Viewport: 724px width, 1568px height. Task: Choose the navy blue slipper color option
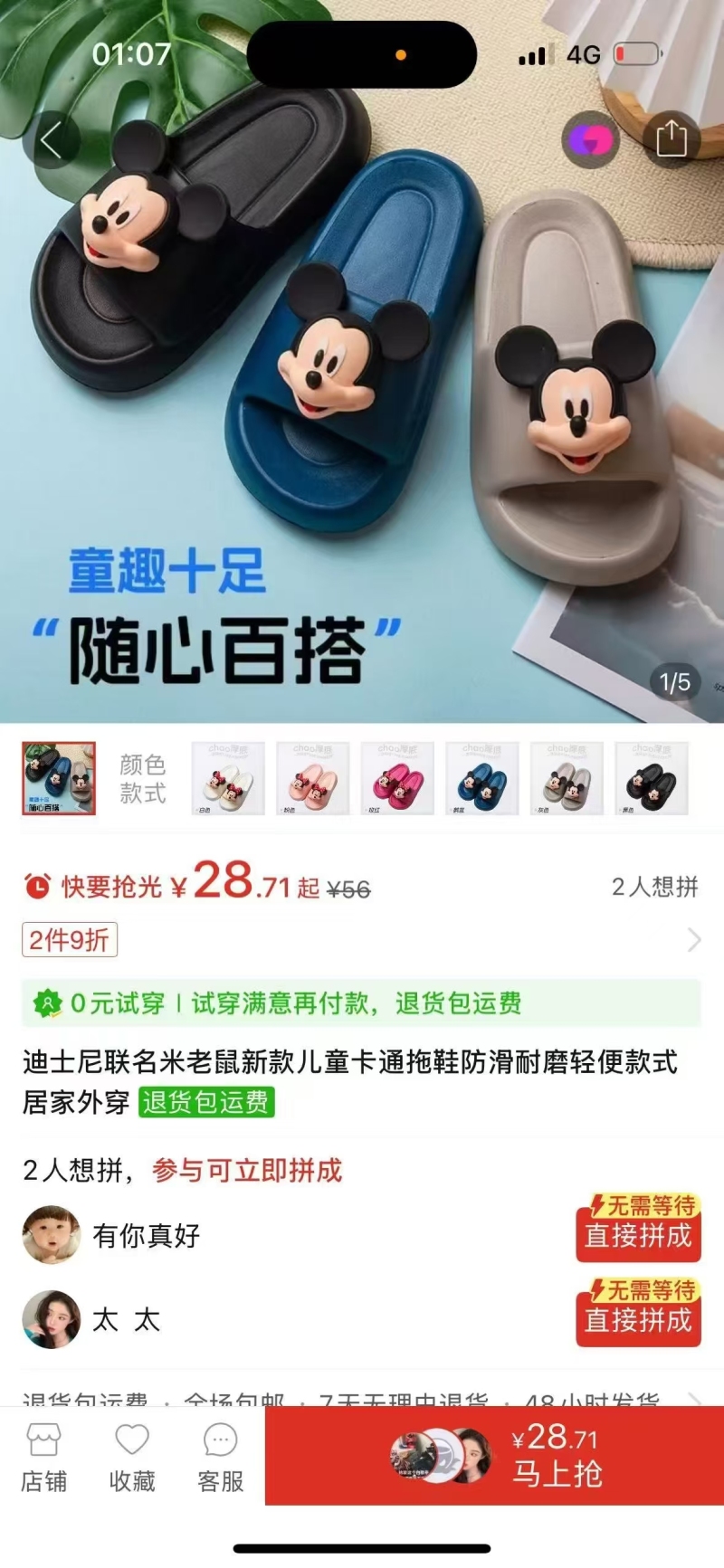[x=481, y=778]
